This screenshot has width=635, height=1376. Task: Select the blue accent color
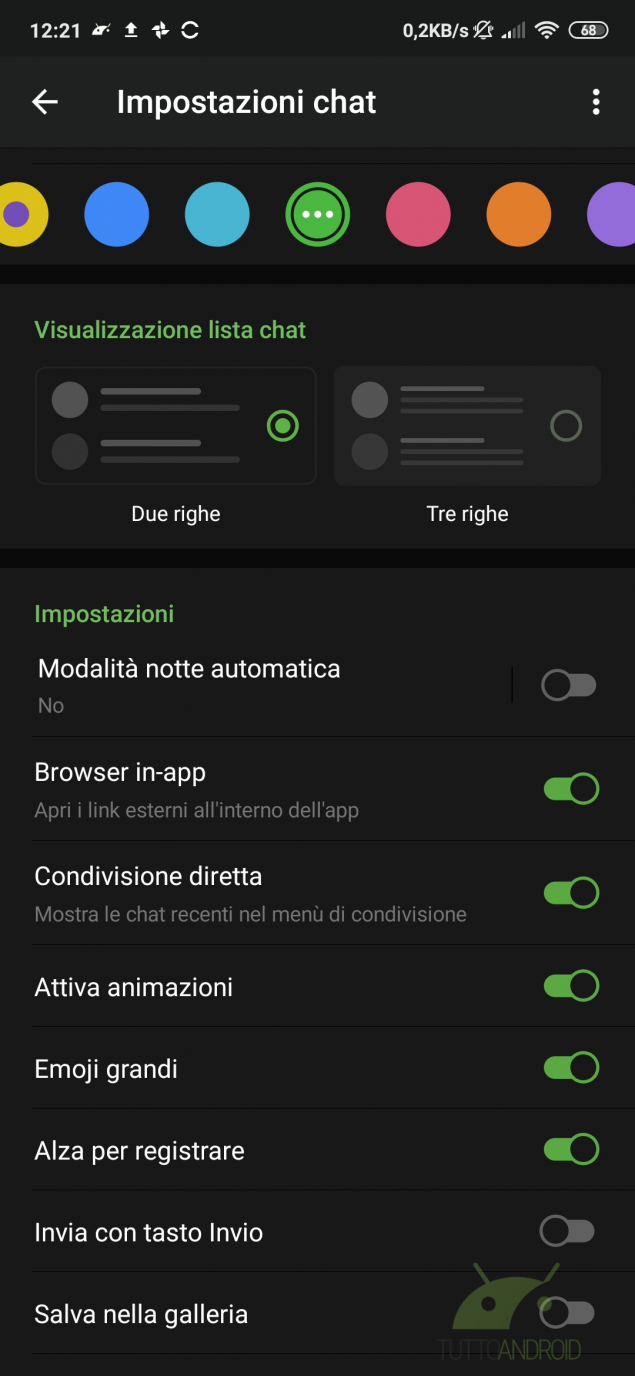(116, 214)
